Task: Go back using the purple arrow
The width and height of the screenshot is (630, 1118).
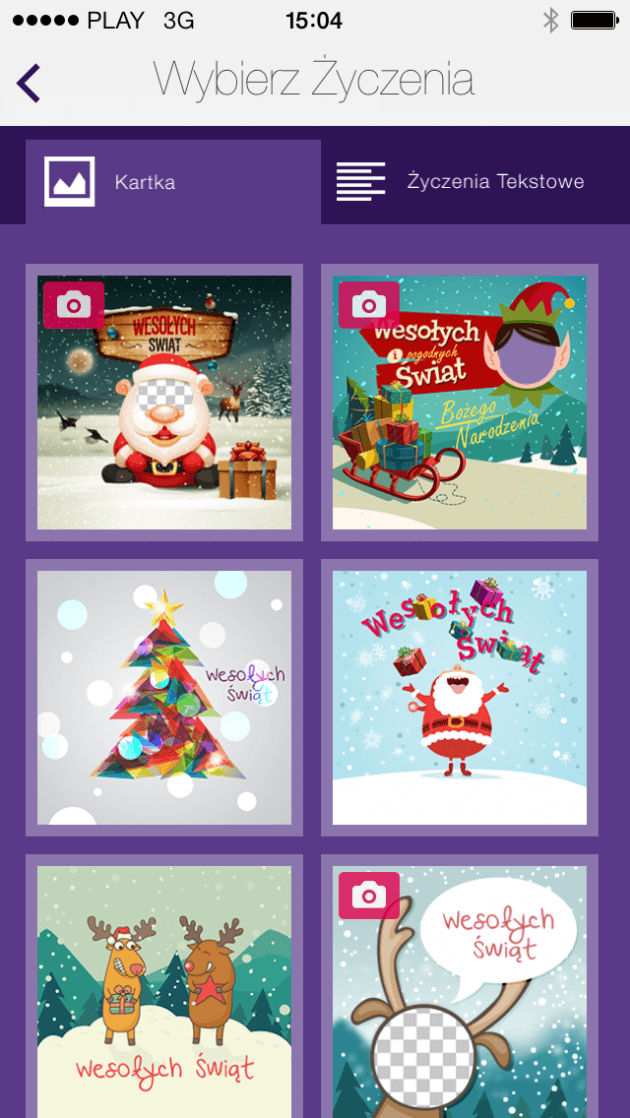Action: pos(29,83)
